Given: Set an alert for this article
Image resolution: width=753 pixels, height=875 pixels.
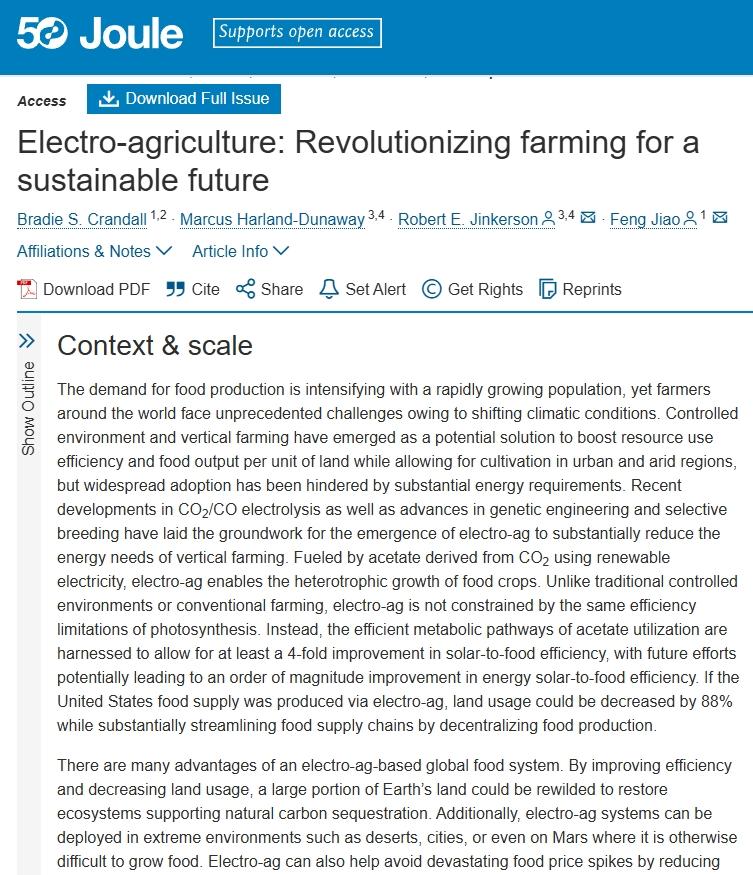Looking at the screenshot, I should (362, 289).
